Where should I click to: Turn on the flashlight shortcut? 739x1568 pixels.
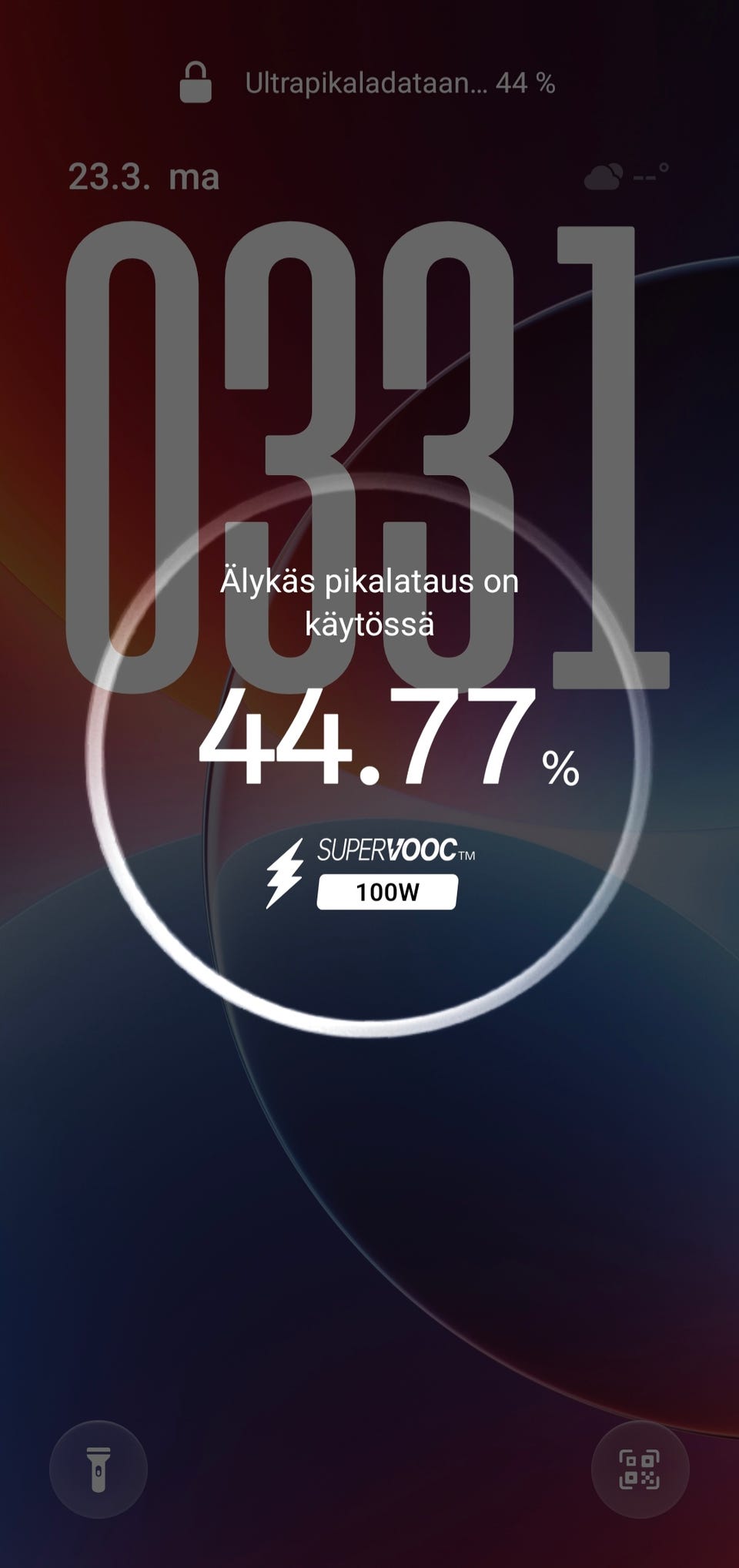(98, 1469)
